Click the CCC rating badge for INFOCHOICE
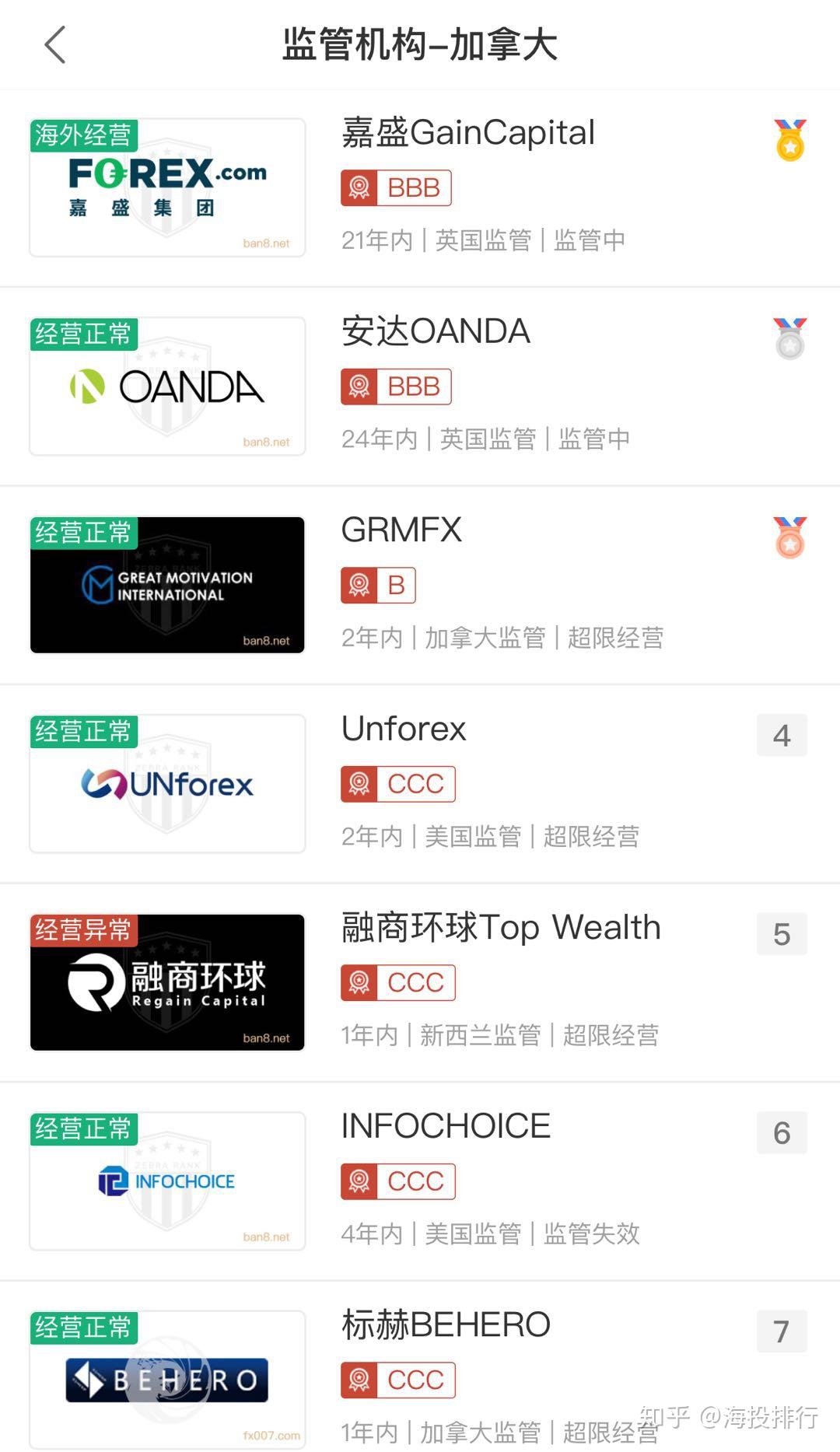 [397, 1181]
